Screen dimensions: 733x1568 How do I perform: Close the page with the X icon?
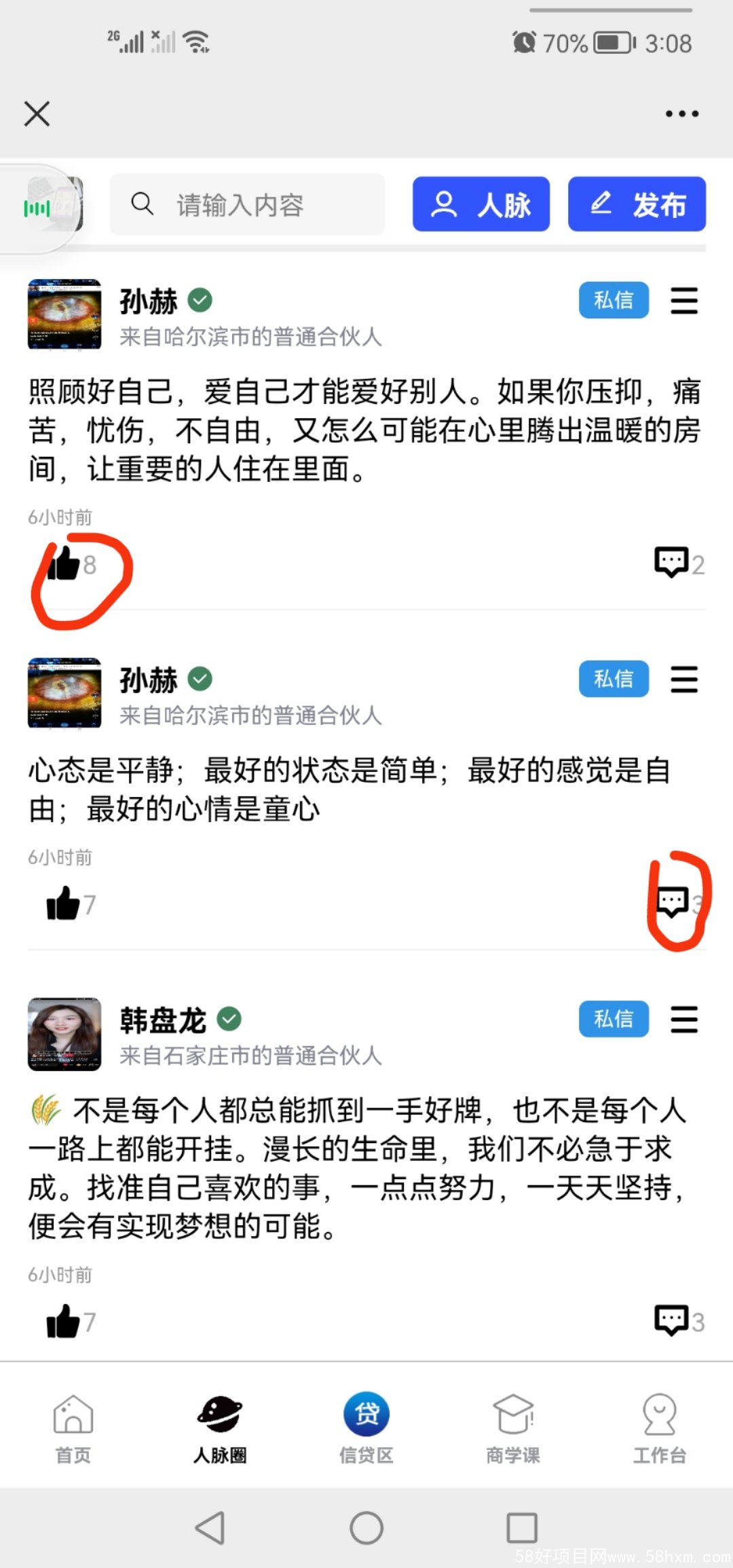[x=37, y=114]
